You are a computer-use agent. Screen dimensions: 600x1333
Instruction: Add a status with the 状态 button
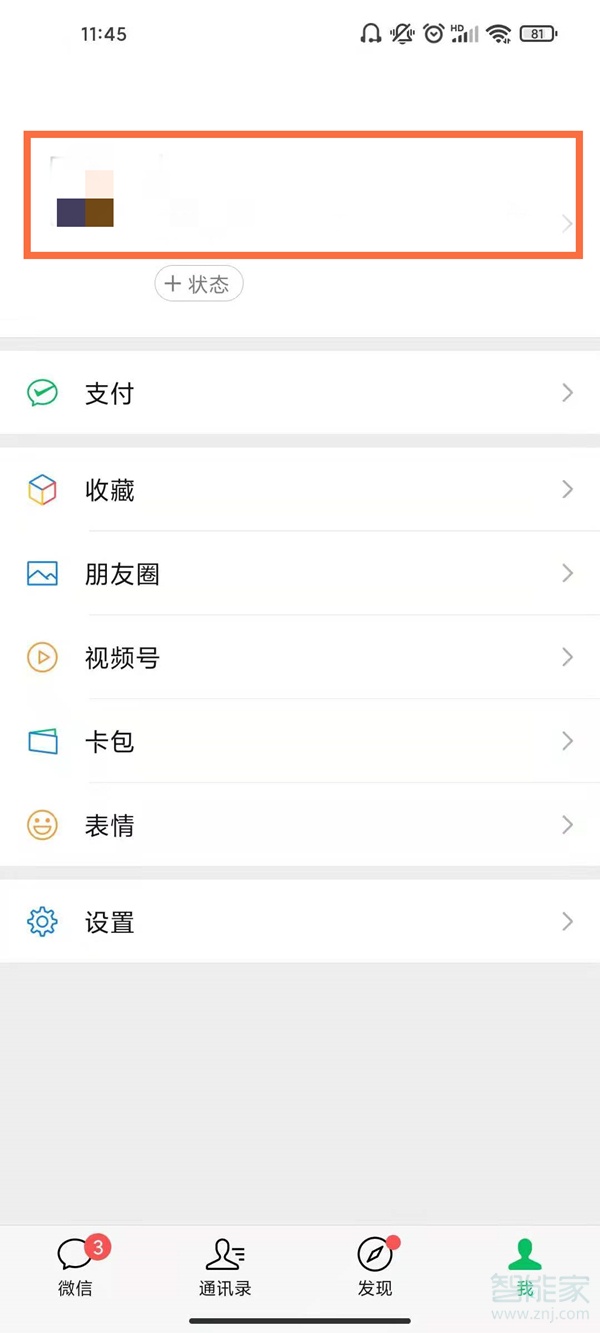point(199,285)
